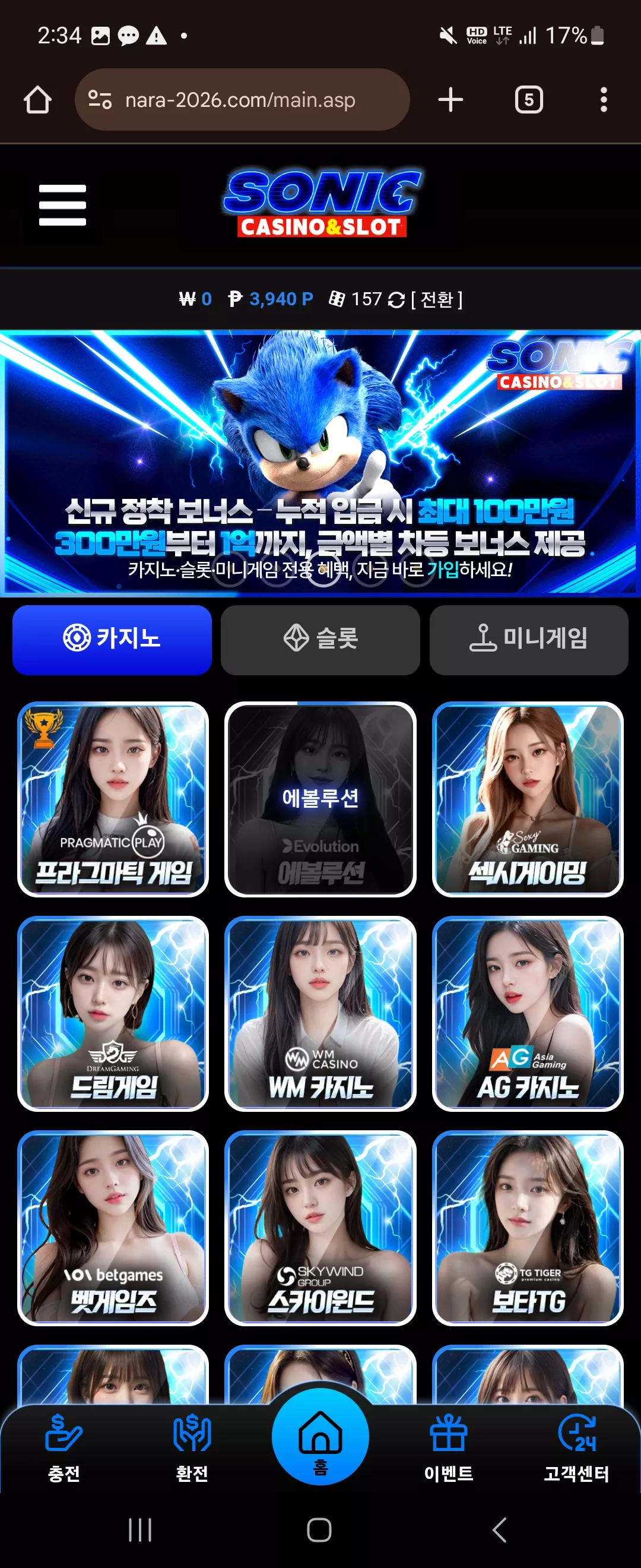Switch to the 미니게임 tab

(528, 639)
